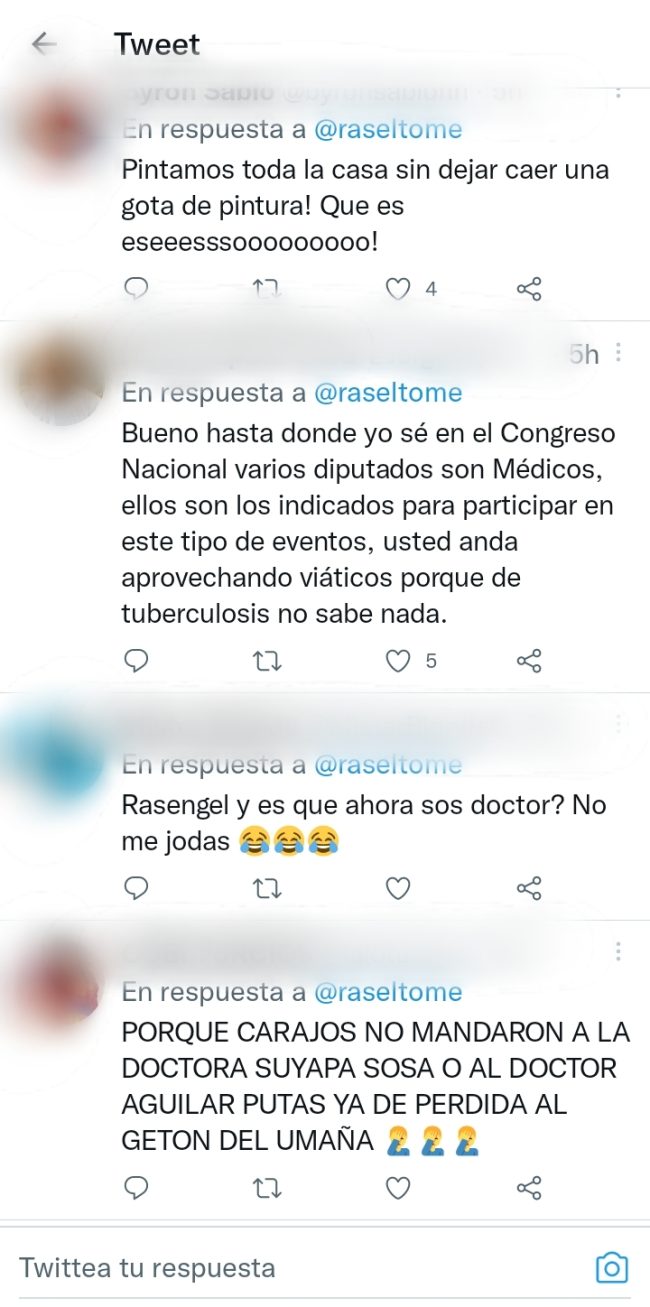Share the DOCTORA SUYAPA SOSA reply

coord(529,1187)
